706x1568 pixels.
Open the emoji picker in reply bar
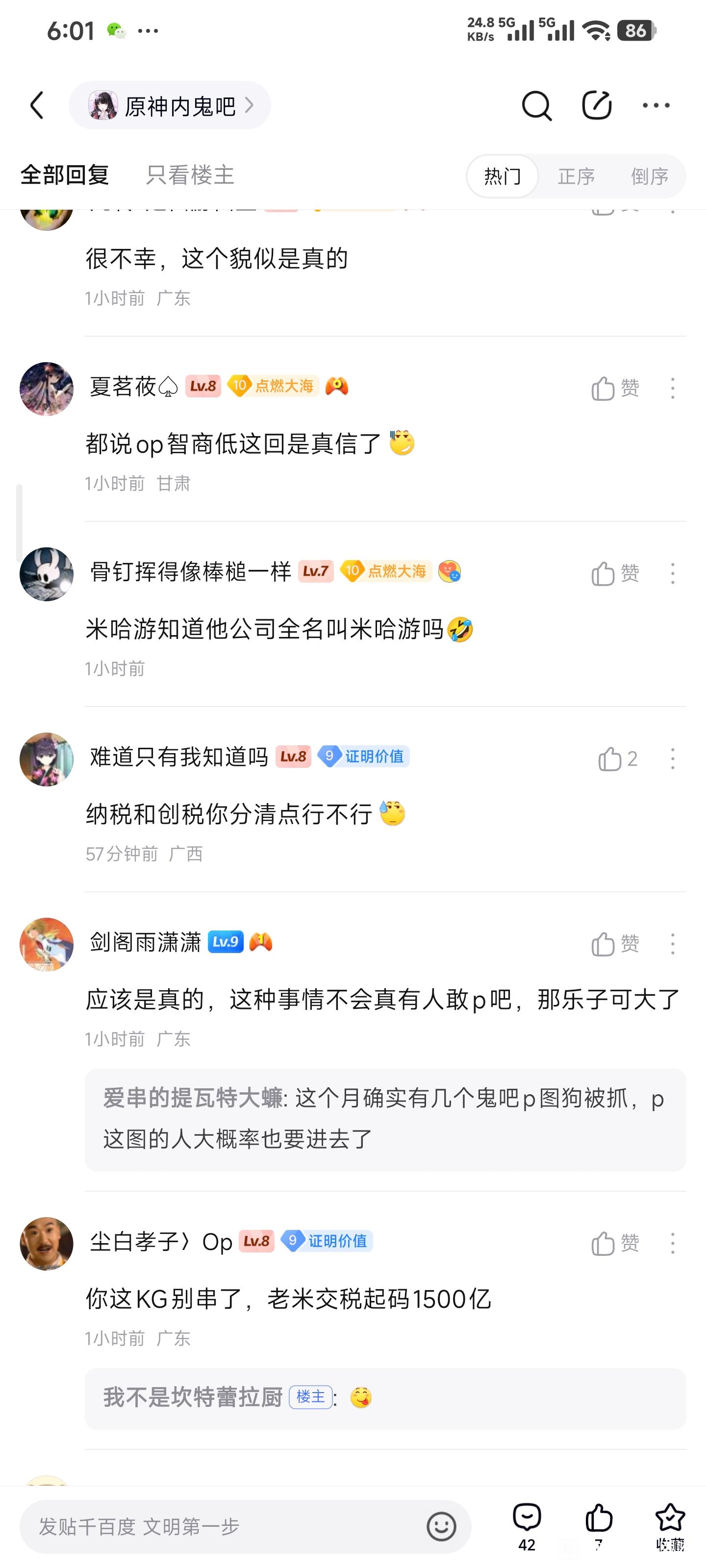coord(441,1527)
